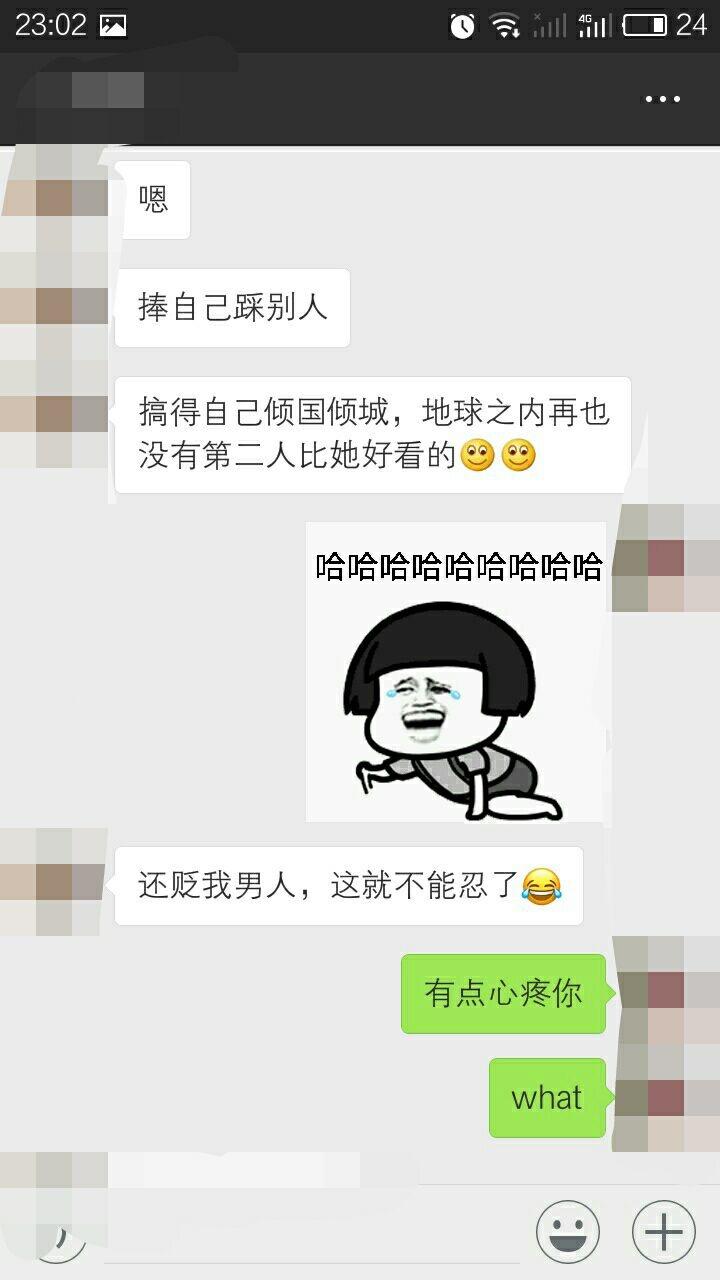The height and width of the screenshot is (1280, 720).
Task: Open the plus attachment menu
Action: tap(663, 1231)
